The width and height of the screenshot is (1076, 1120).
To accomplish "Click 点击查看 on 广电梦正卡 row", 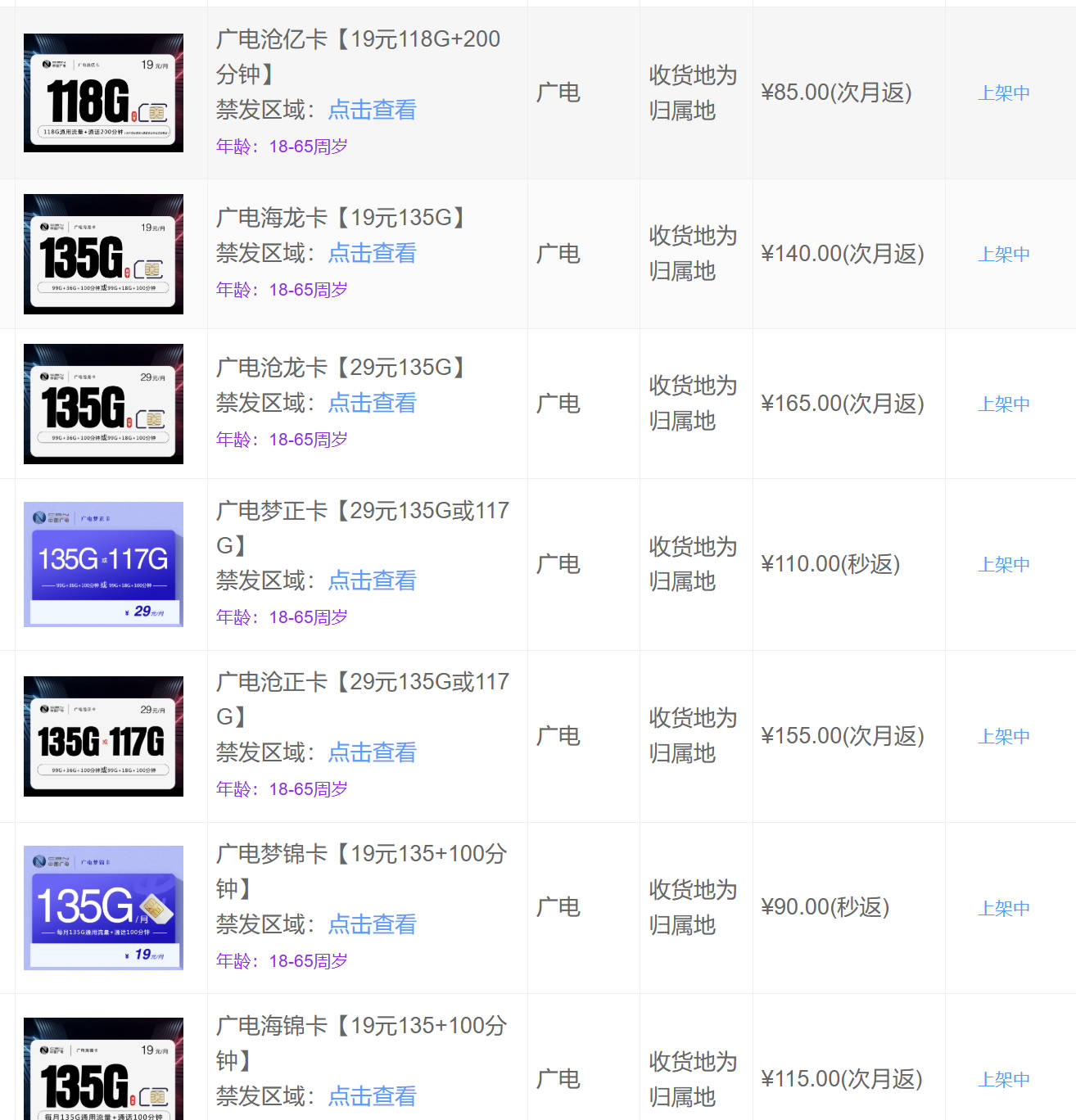I will [x=373, y=580].
